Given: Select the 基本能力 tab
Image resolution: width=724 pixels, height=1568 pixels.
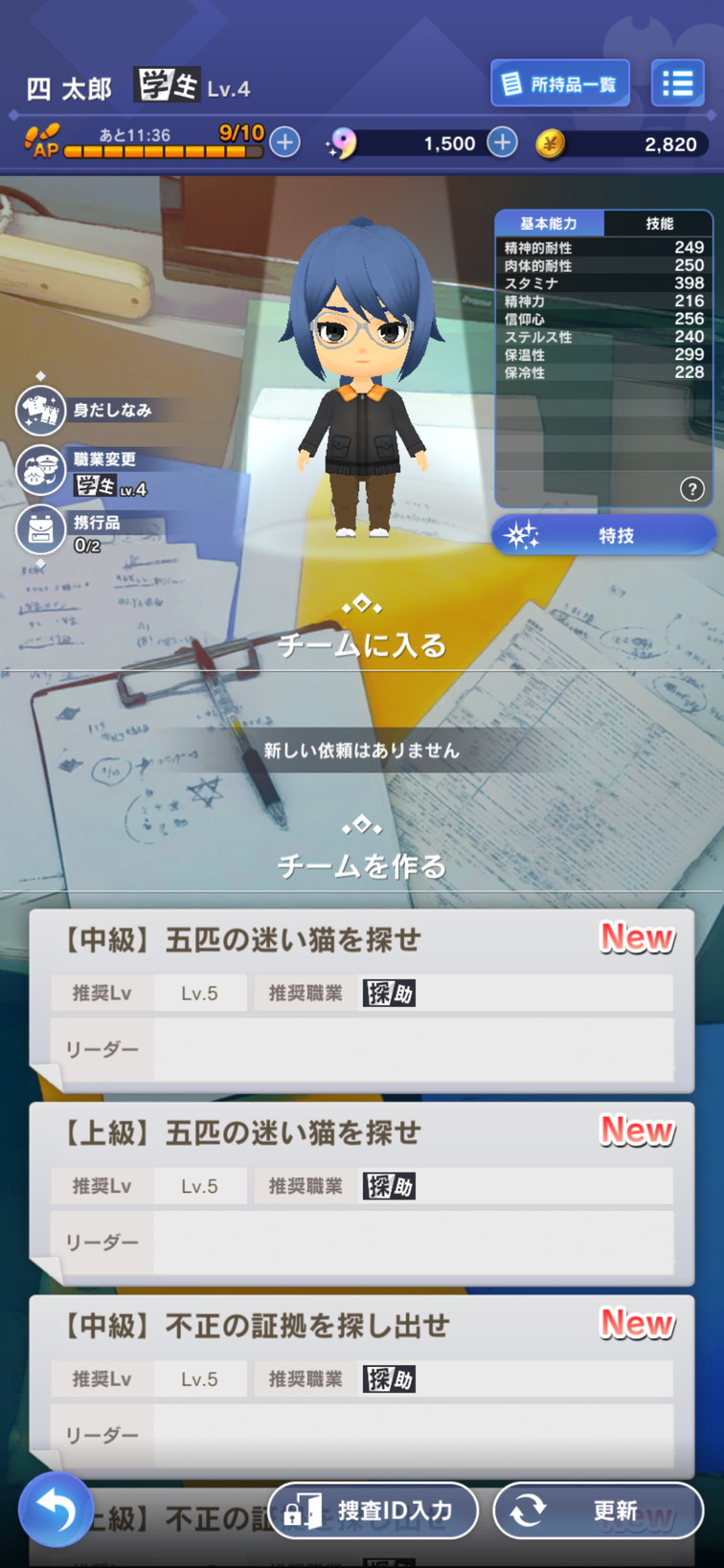Looking at the screenshot, I should [549, 223].
